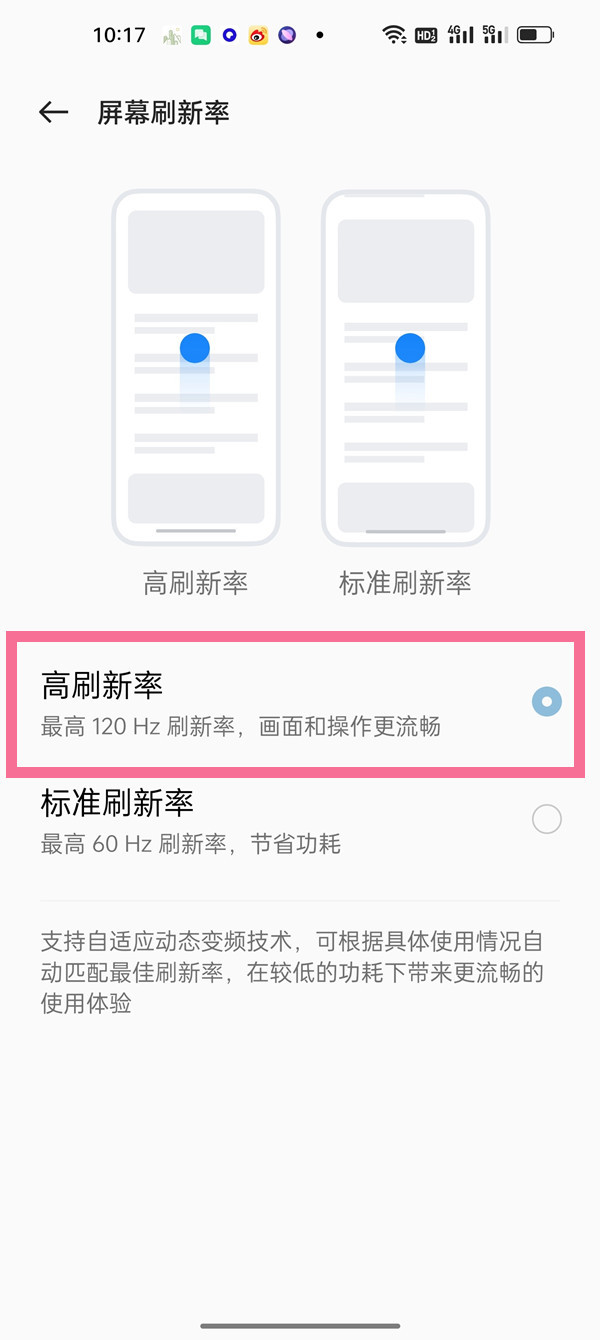Select 高刷新率 120 Hz option

click(x=546, y=702)
